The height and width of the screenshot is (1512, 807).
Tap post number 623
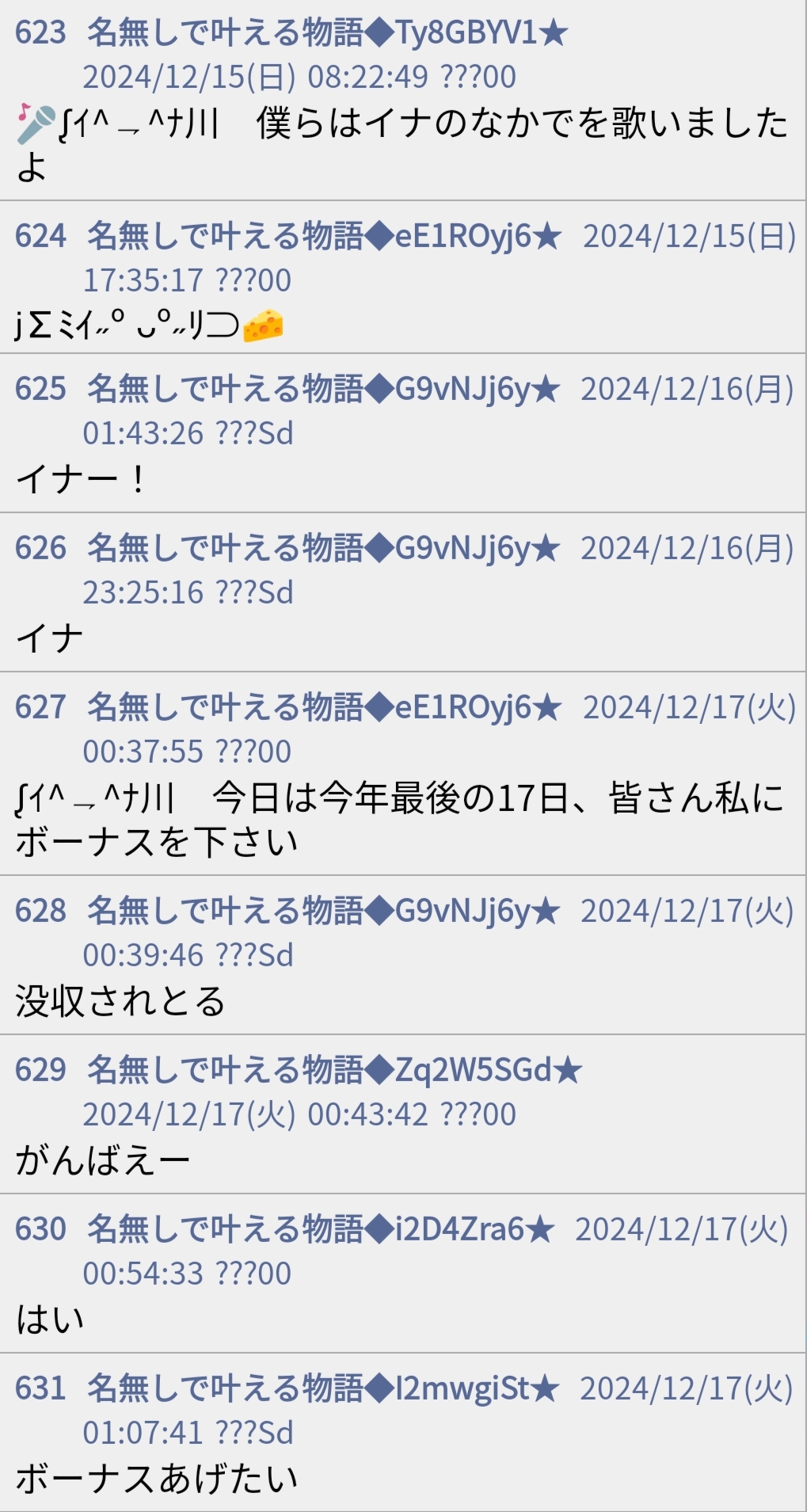click(40, 32)
